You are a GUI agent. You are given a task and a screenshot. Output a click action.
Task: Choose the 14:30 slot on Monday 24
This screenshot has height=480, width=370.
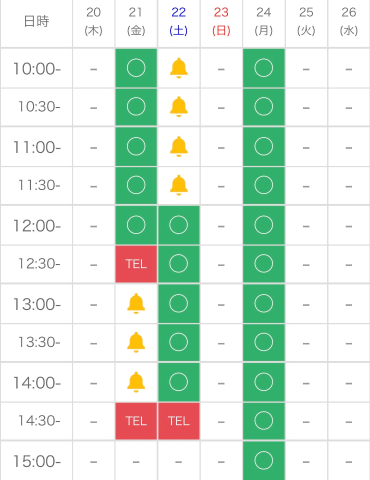264,421
